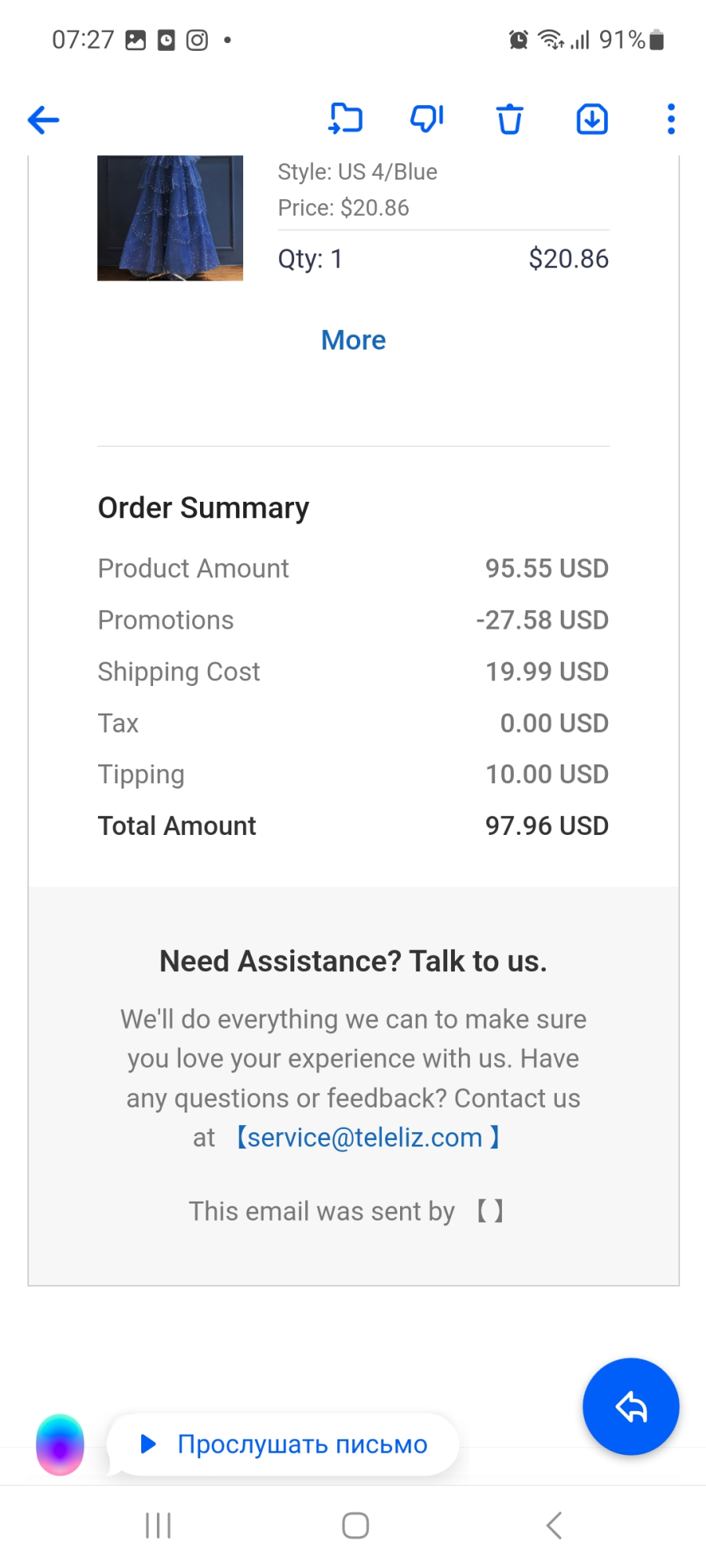Go back using the top-left arrow
Screen dimensions: 706x1568
pyautogui.click(x=43, y=120)
